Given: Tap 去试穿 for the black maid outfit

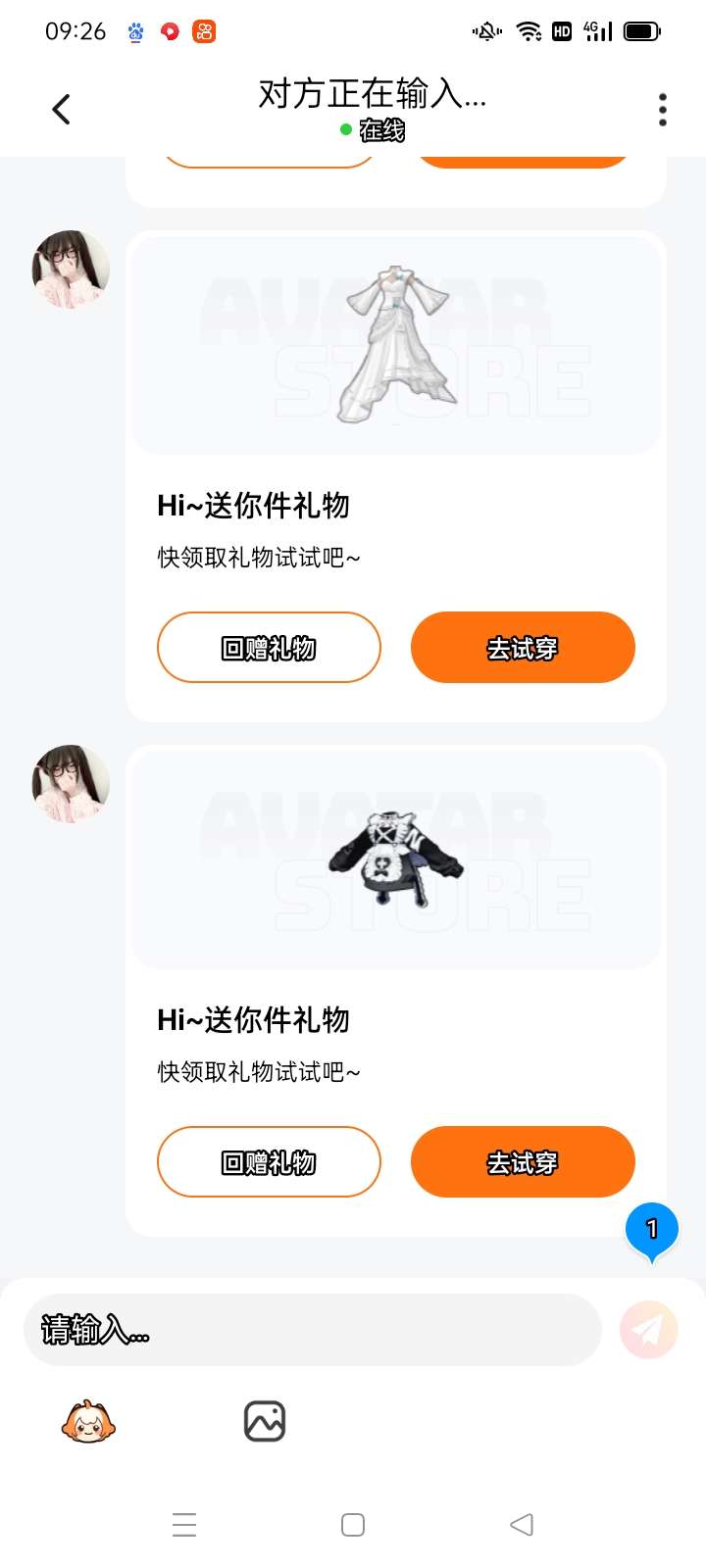Looking at the screenshot, I should pyautogui.click(x=523, y=1162).
